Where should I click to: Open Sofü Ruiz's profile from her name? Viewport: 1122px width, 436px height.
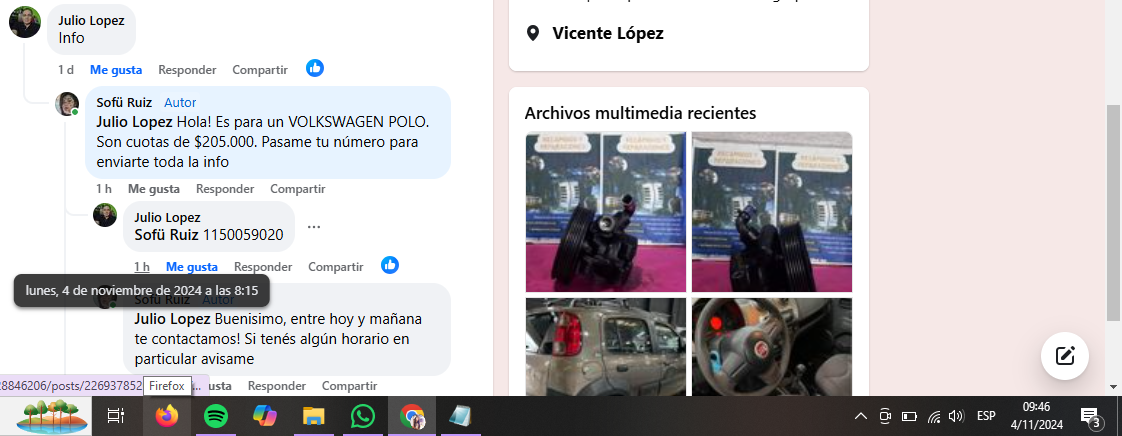click(x=124, y=102)
